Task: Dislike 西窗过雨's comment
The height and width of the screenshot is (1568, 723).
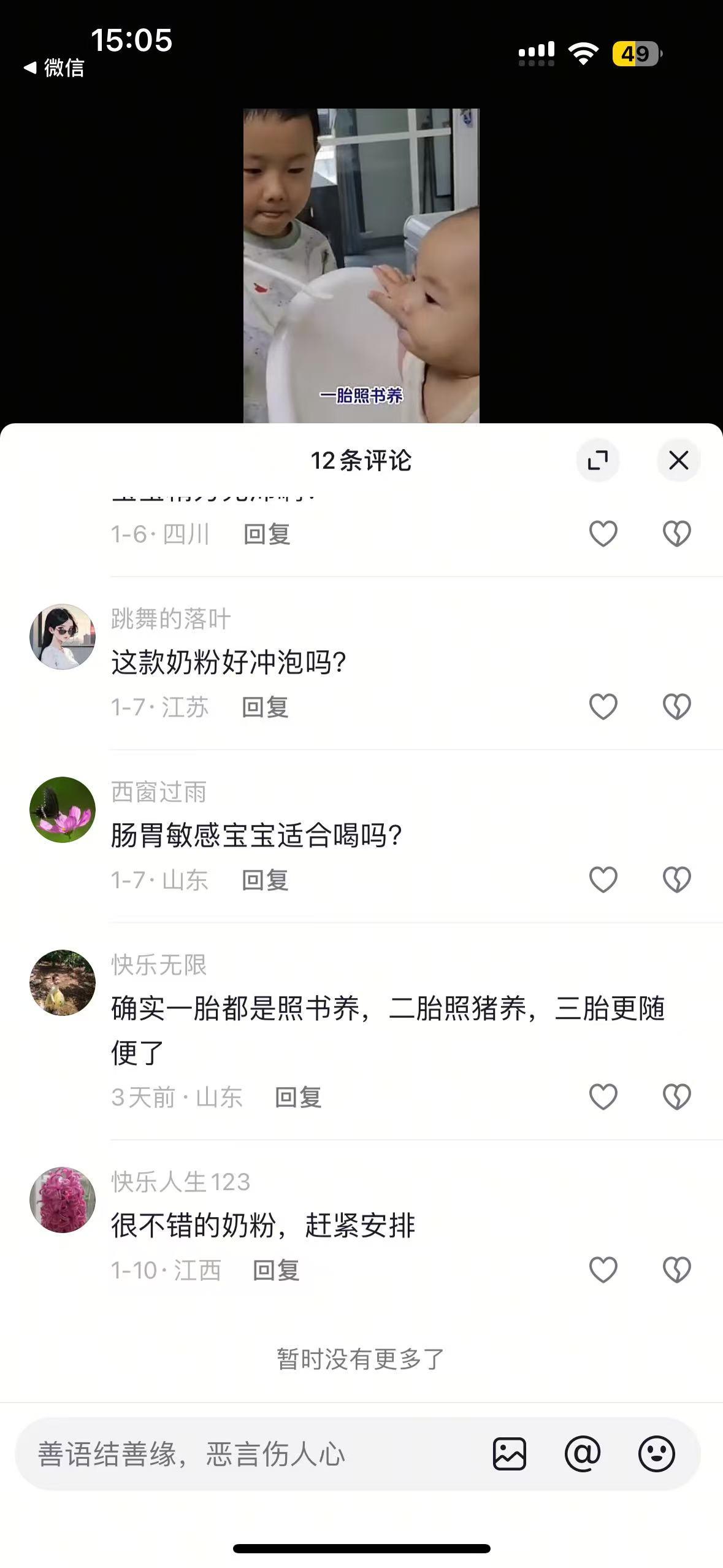Action: point(677,880)
